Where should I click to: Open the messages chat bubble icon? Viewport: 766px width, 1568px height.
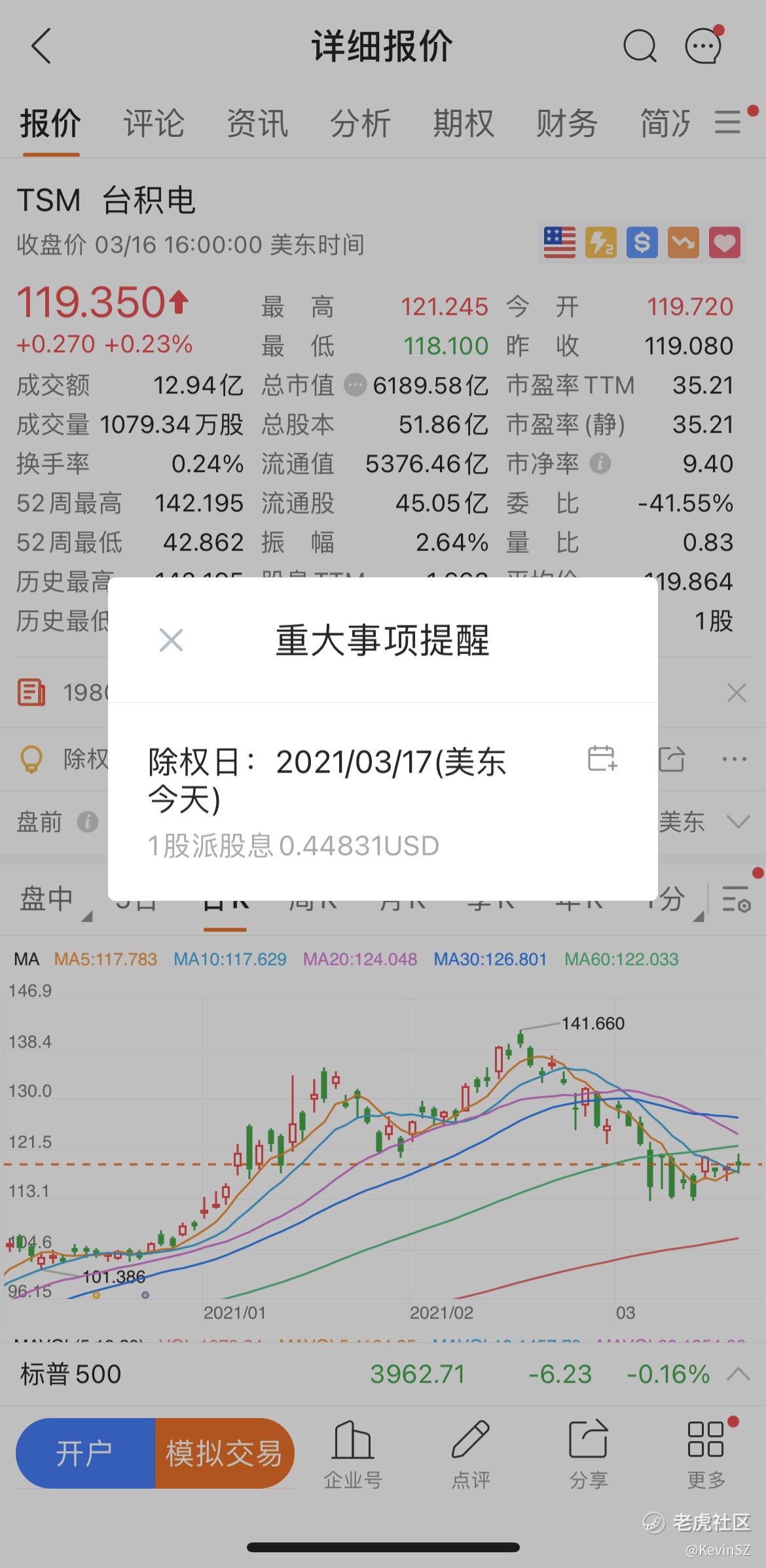tap(703, 47)
